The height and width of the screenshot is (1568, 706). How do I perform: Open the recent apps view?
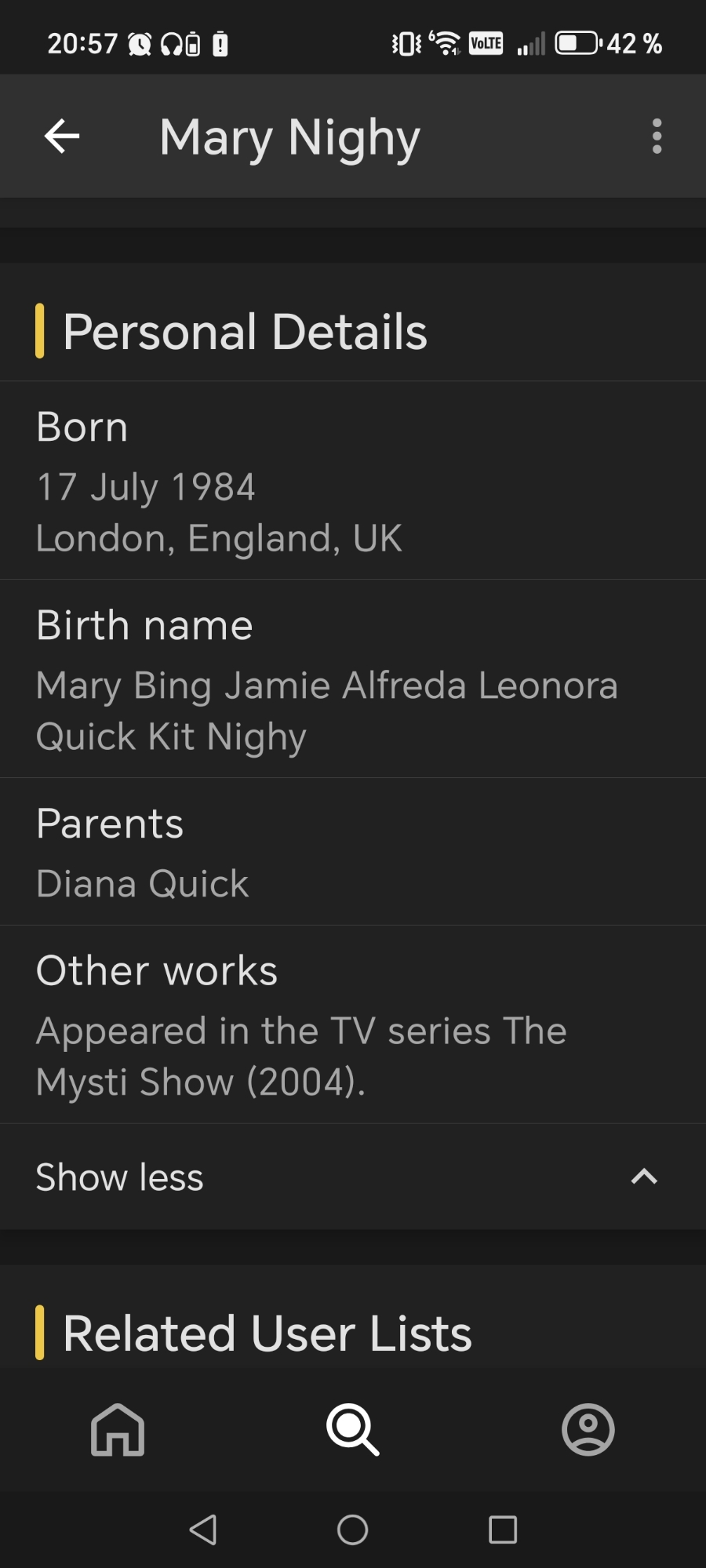[x=502, y=1529]
